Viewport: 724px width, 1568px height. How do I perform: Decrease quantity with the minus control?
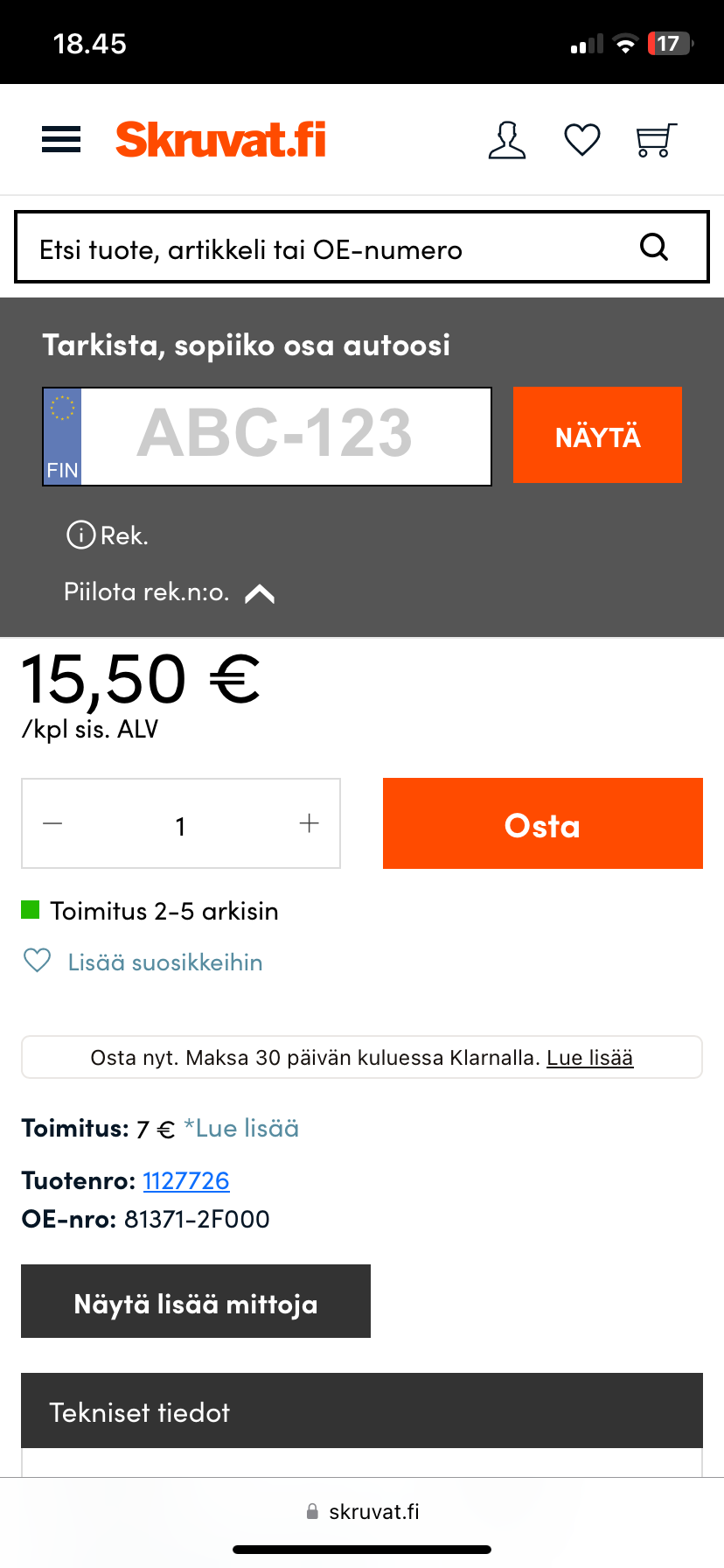(x=52, y=823)
